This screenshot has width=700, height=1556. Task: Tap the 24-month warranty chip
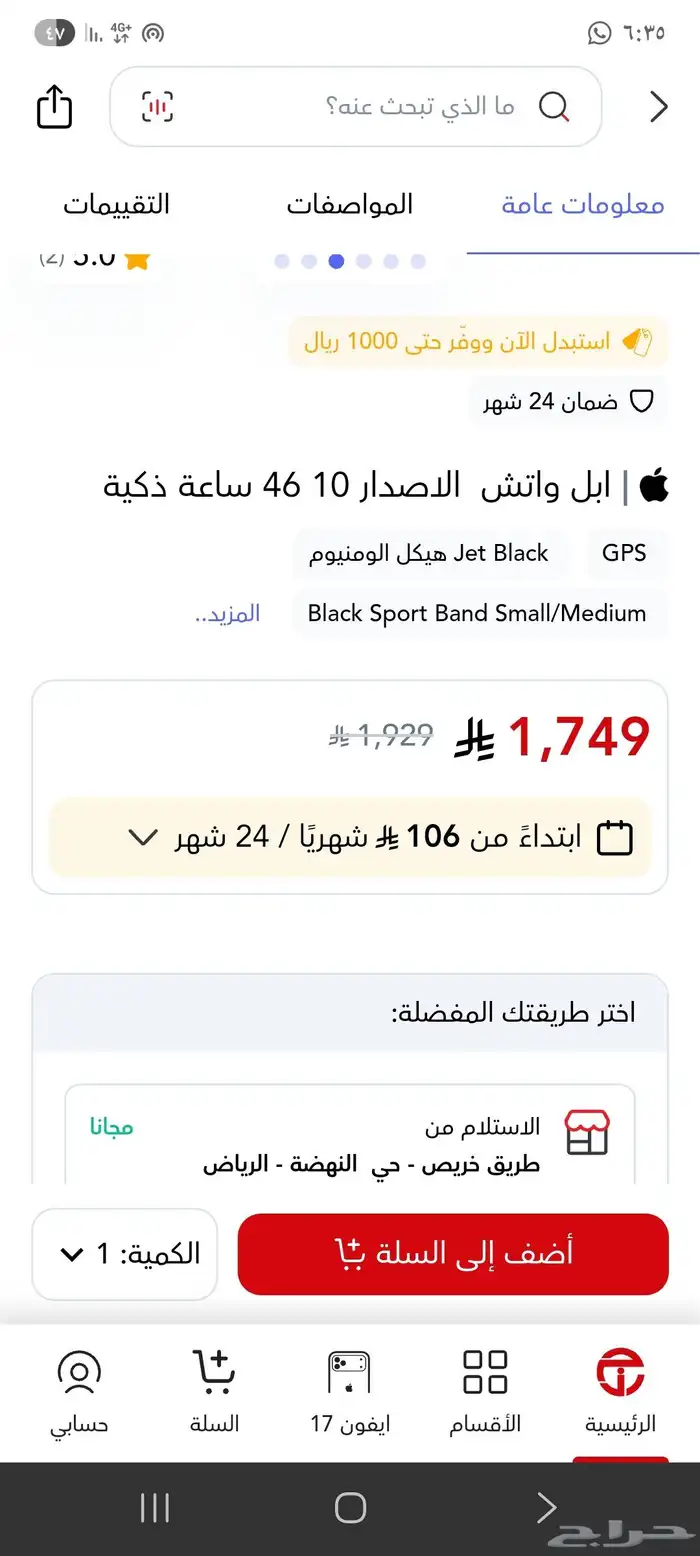(x=567, y=402)
